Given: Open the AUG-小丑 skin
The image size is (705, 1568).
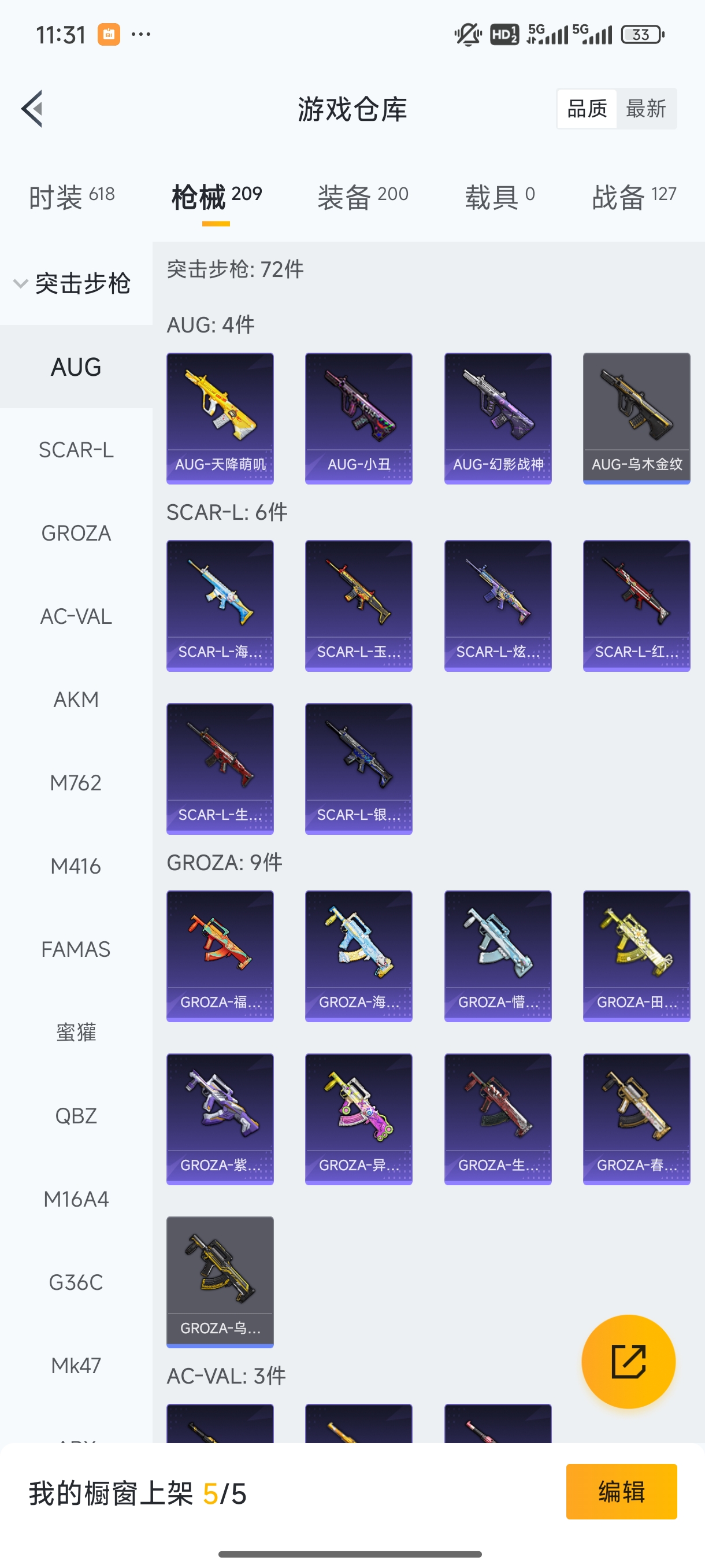Looking at the screenshot, I should [x=358, y=418].
